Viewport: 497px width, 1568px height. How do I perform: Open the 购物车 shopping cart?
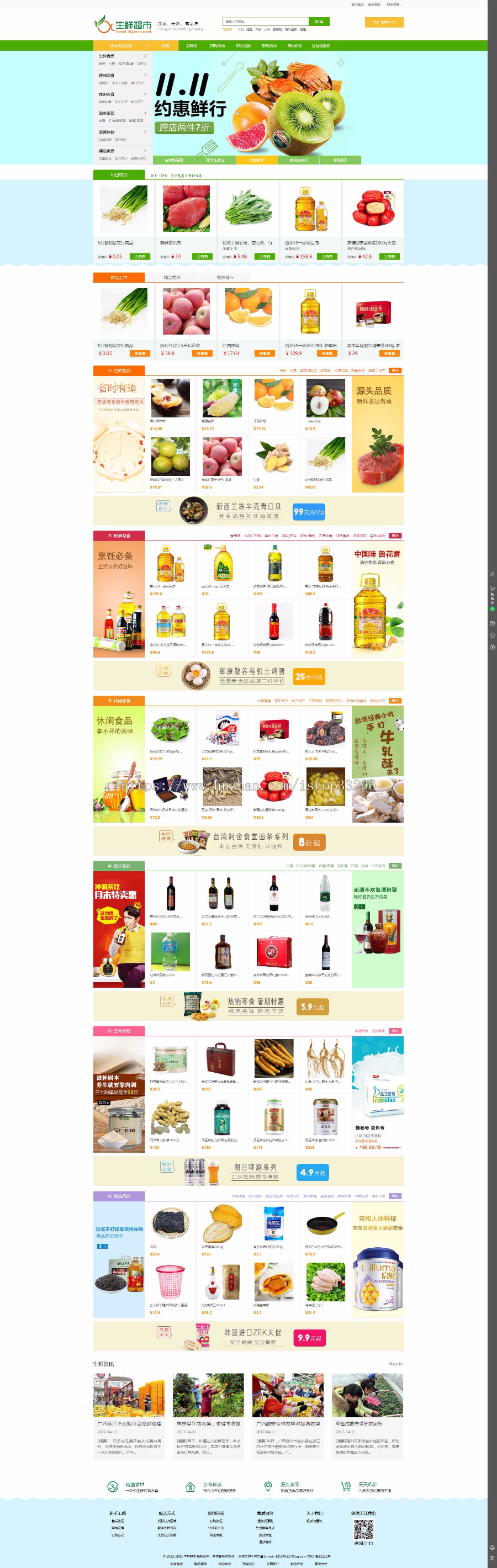point(384,22)
